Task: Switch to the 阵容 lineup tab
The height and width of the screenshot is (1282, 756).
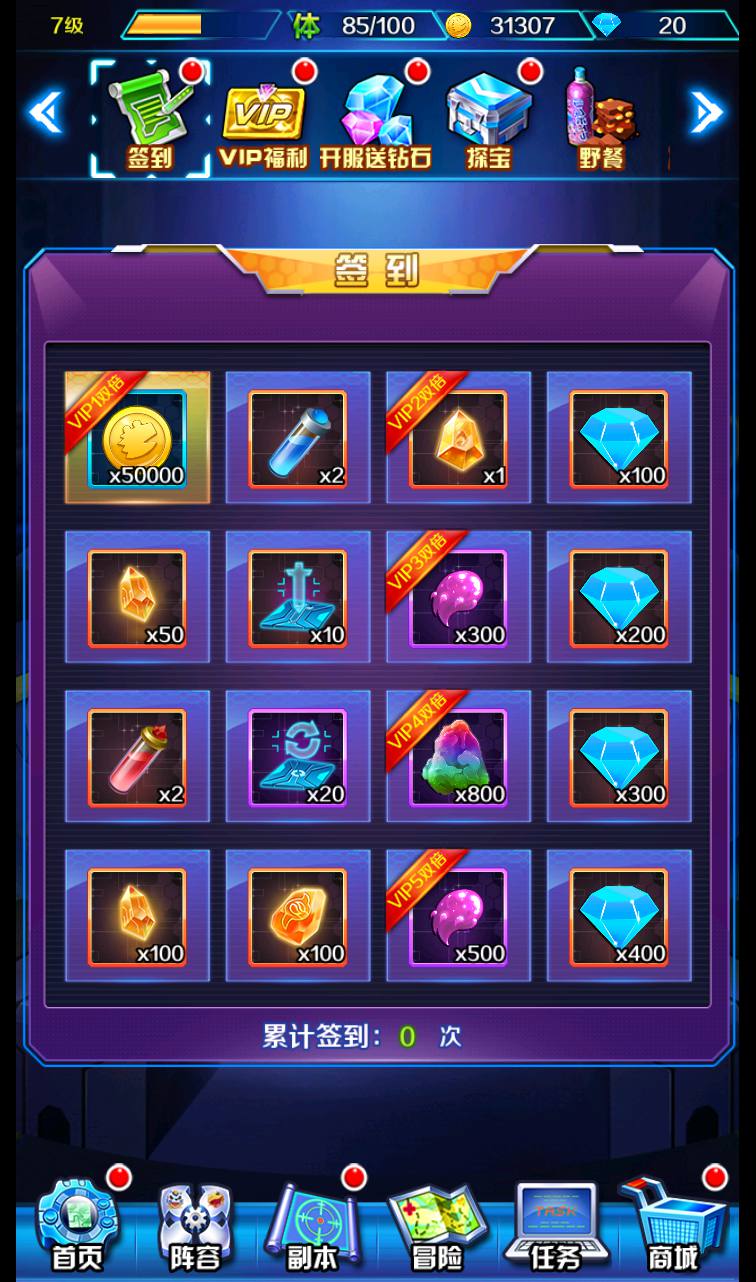Action: point(196,1225)
